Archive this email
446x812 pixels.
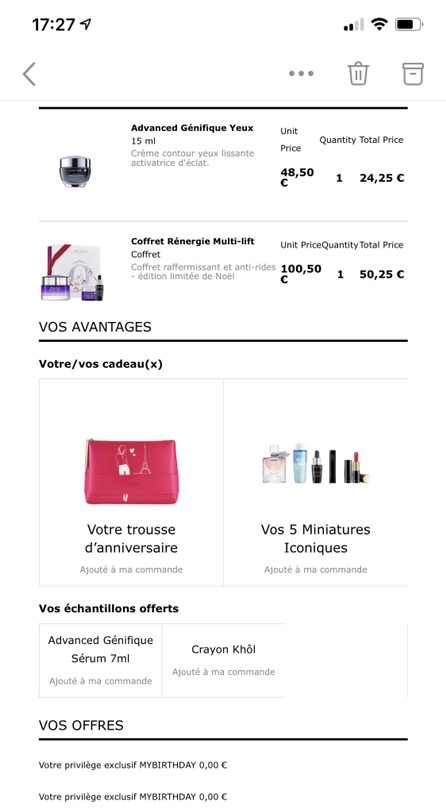coord(413,74)
